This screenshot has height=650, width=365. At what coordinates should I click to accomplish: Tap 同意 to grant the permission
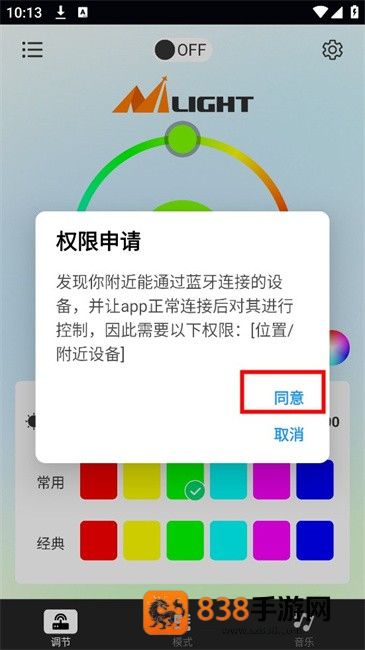pyautogui.click(x=289, y=398)
